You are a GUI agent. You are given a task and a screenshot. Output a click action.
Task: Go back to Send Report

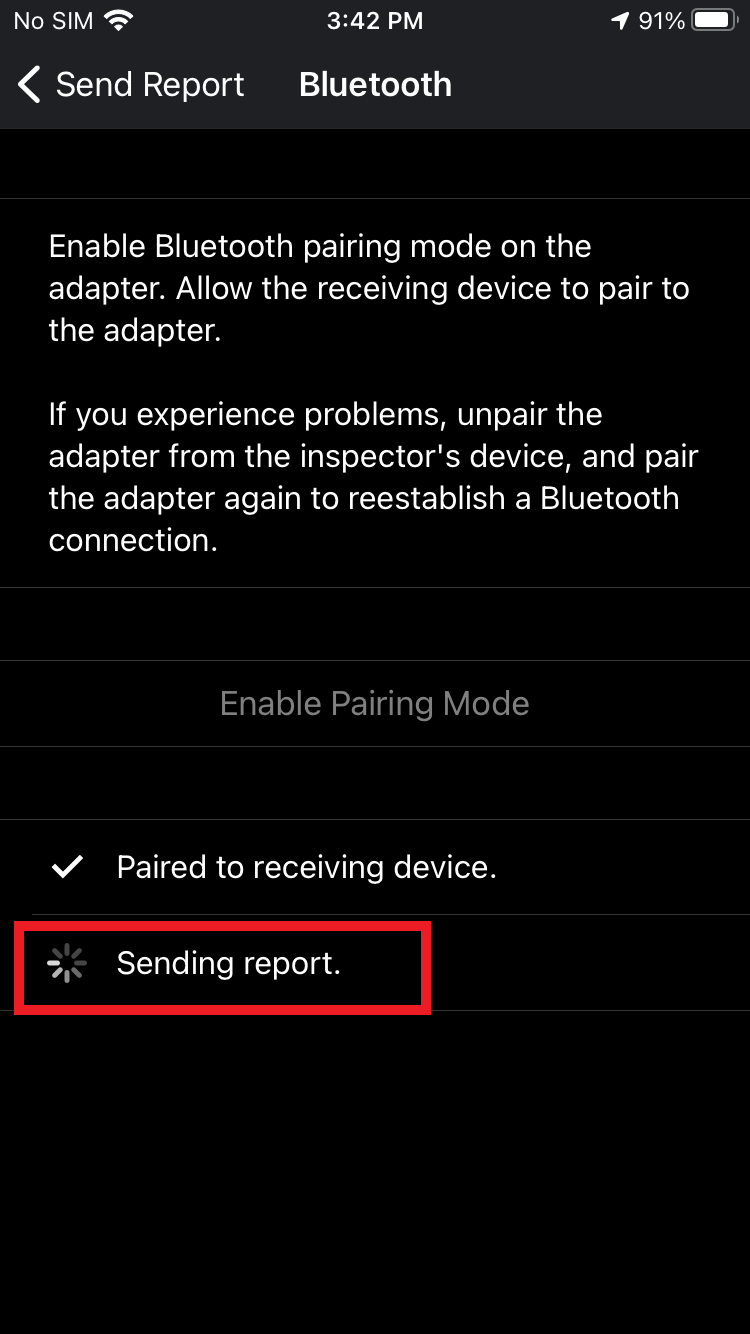131,85
